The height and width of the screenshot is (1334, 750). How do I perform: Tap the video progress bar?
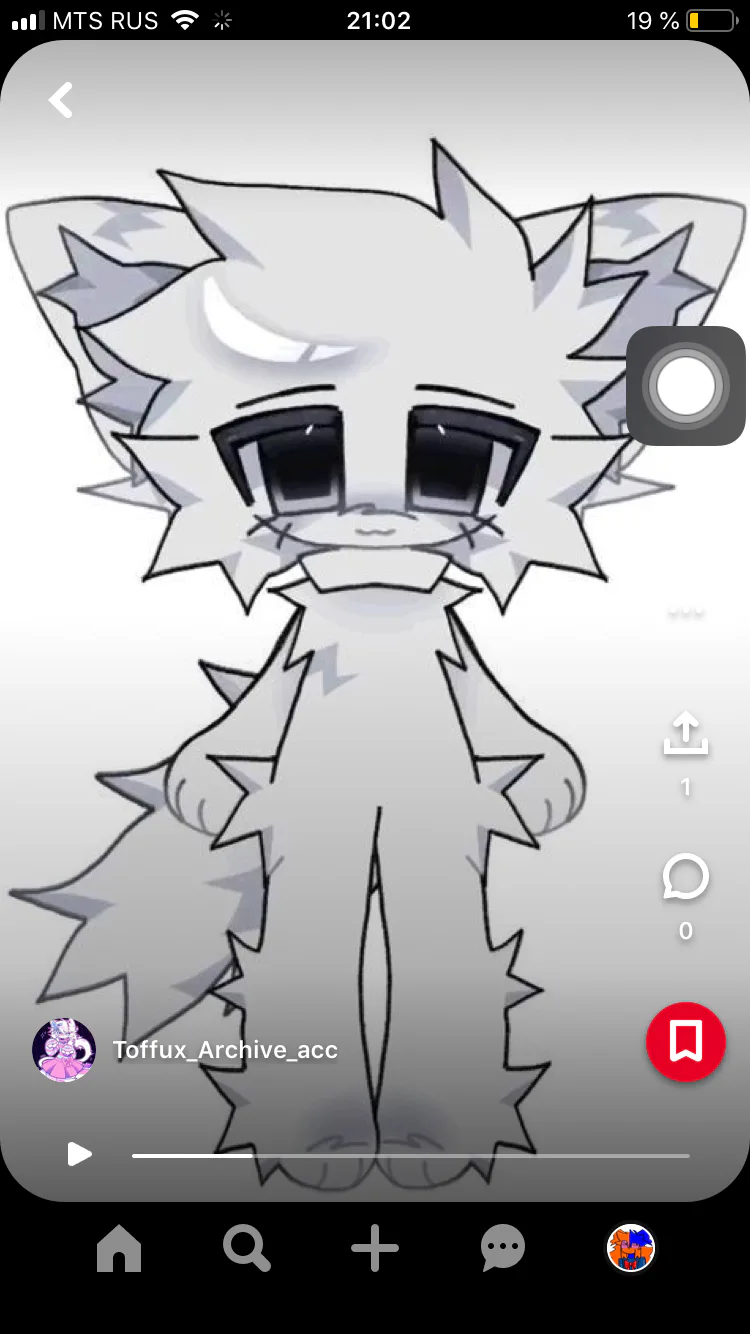410,1156
